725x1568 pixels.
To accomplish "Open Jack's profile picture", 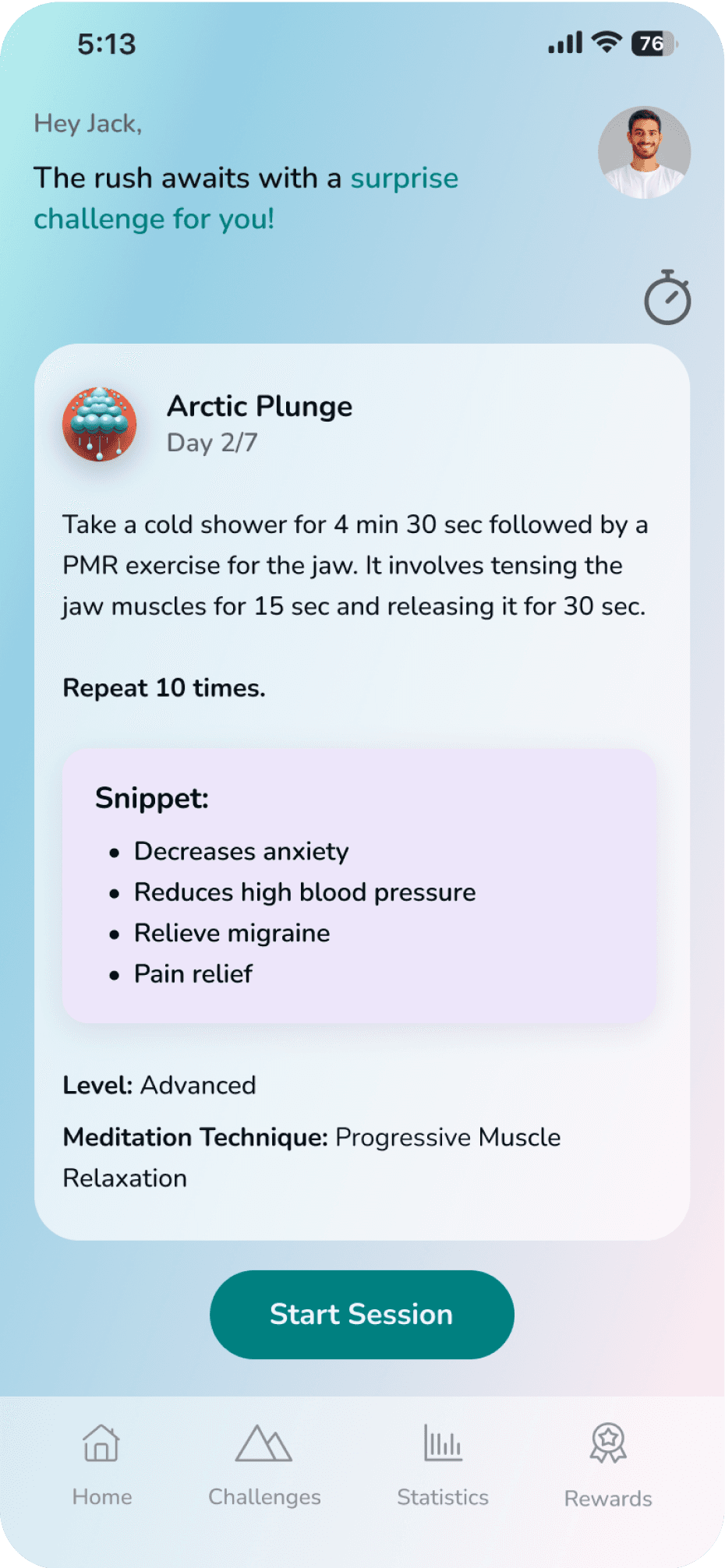I will 644,153.
